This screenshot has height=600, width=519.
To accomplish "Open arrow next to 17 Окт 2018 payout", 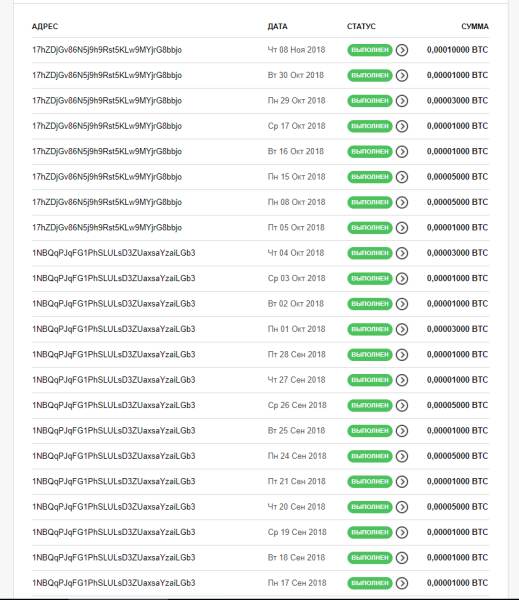I will [x=401, y=126].
